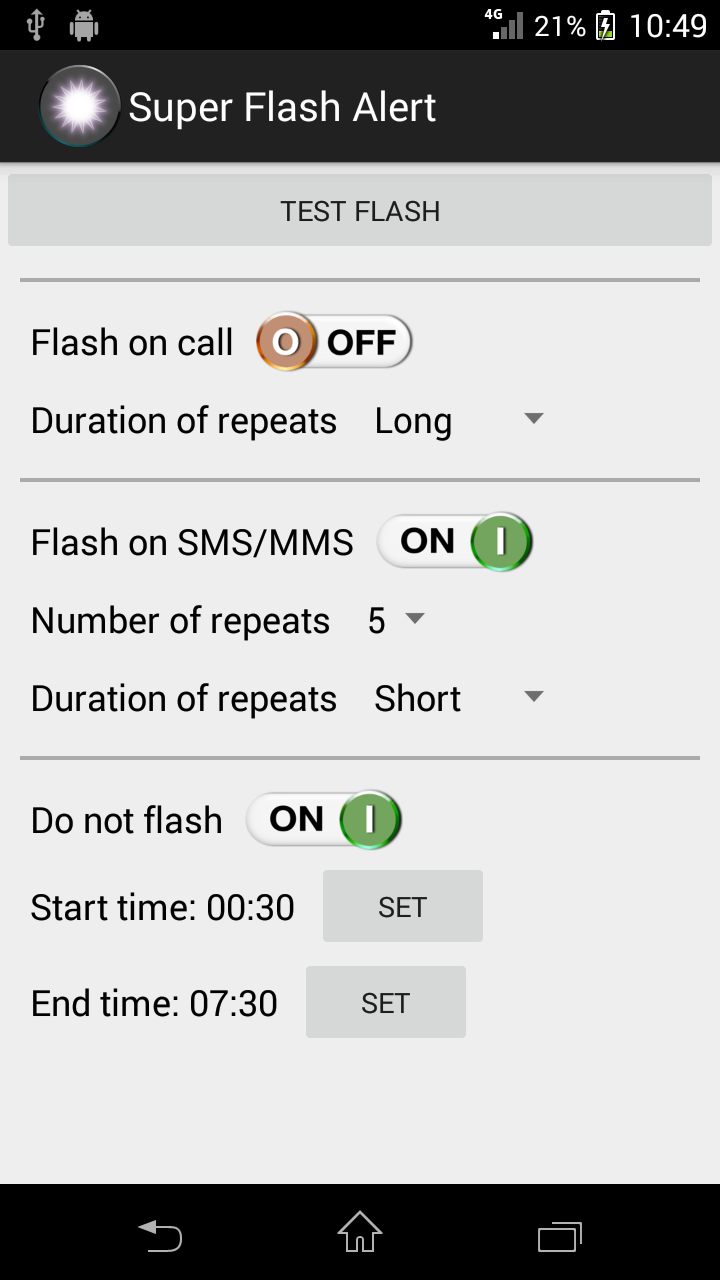Open Number of repeats dropdown
The height and width of the screenshot is (1280, 720).
click(395, 621)
